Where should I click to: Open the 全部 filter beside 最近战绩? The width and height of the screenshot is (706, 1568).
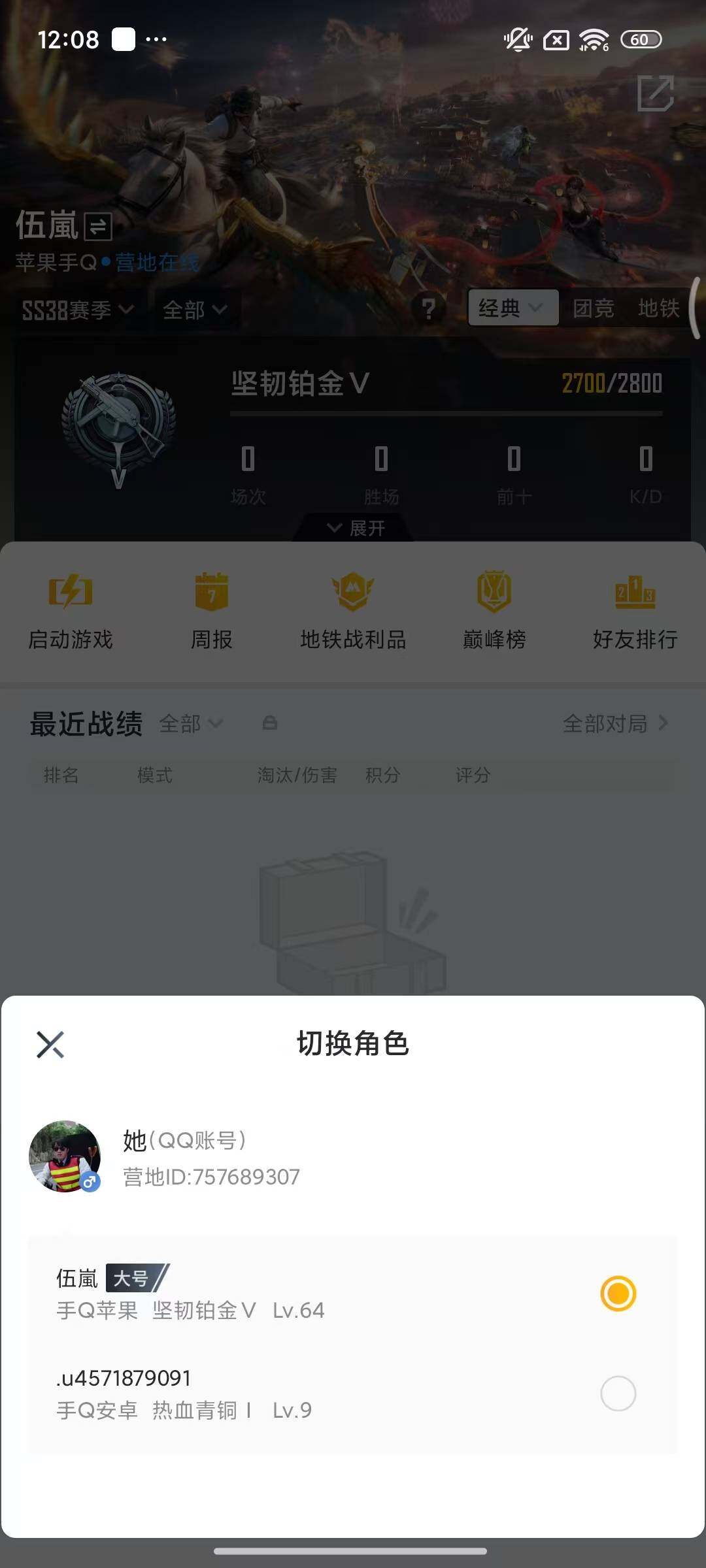click(x=191, y=724)
